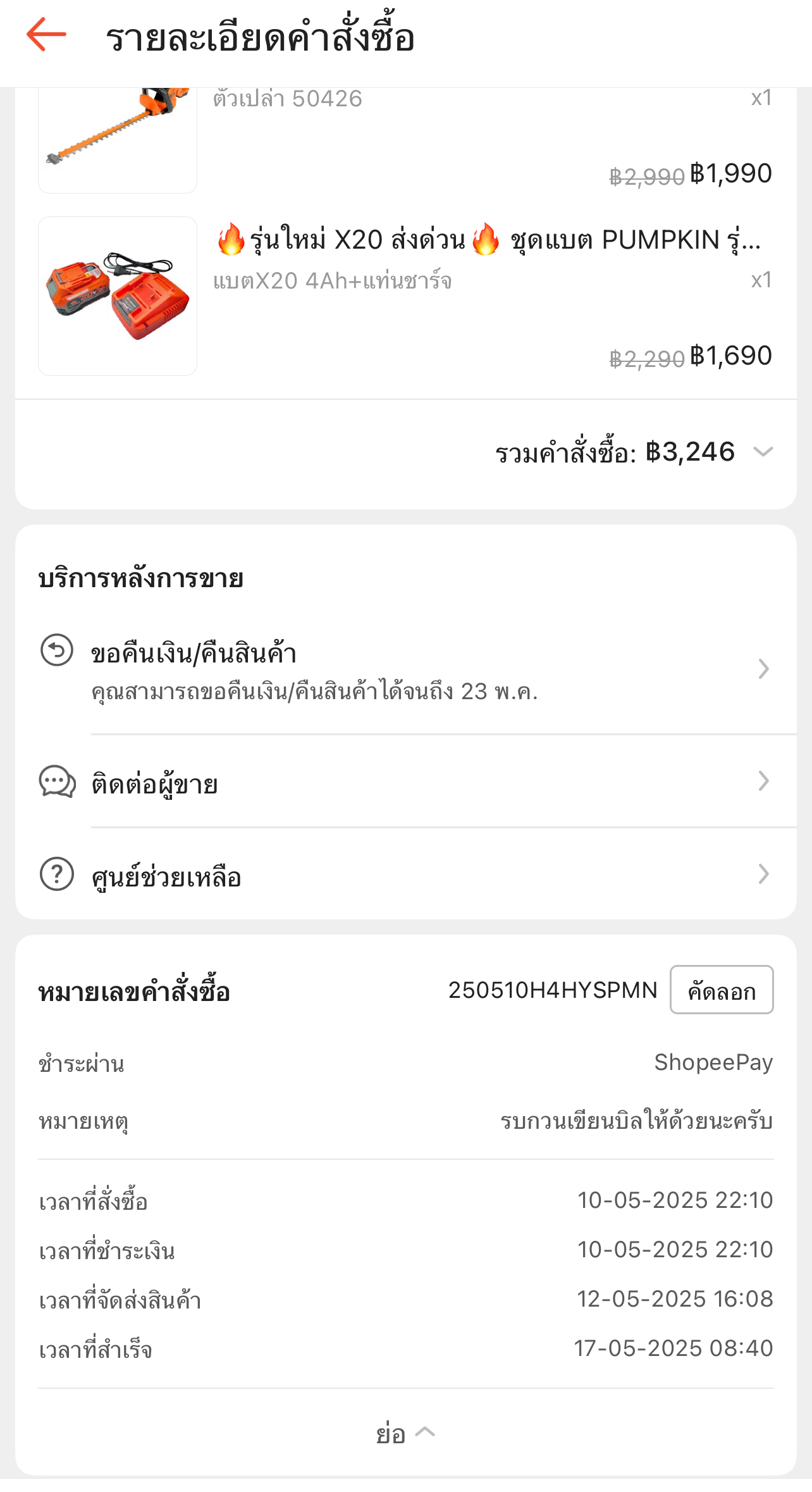Screen dimensions: 812x1492
Task: Open ศูนย์ช่วยเหลือ help center
Action: 405,874
